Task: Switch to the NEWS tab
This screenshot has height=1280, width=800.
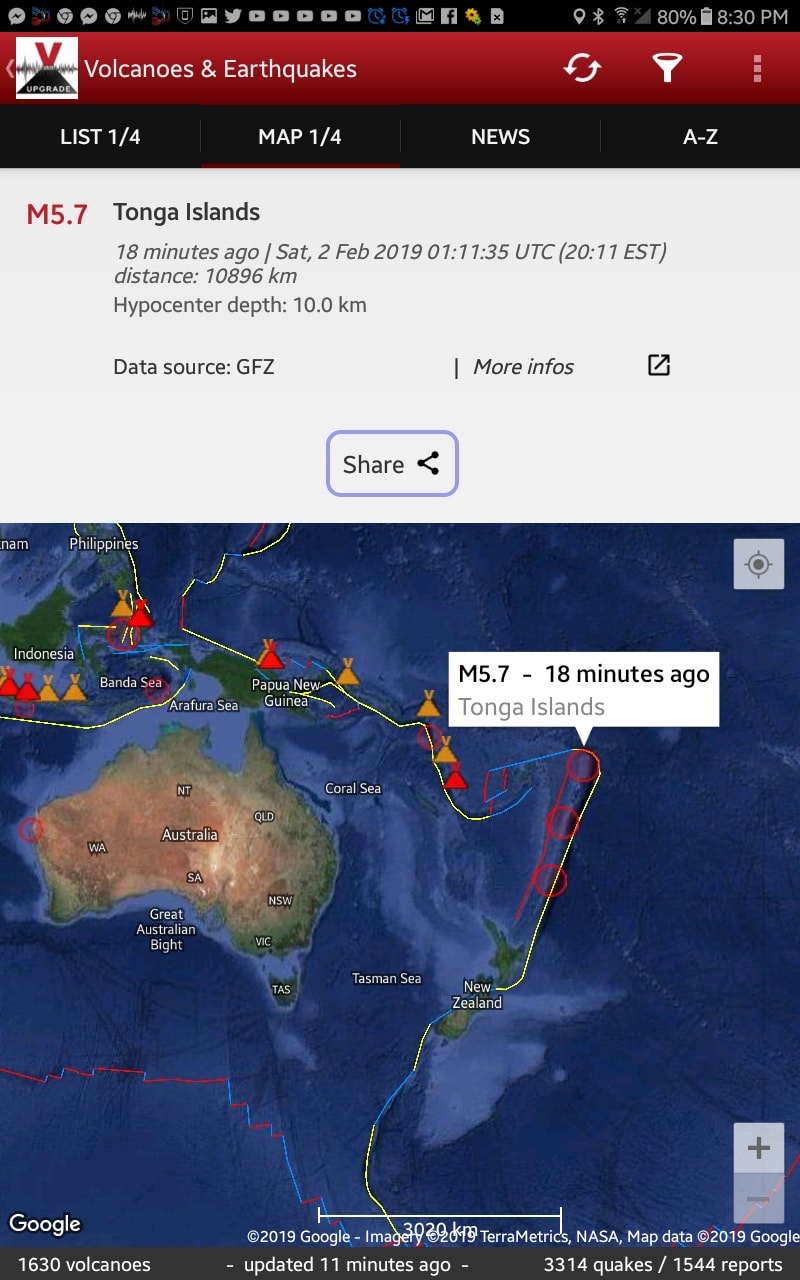Action: point(500,137)
